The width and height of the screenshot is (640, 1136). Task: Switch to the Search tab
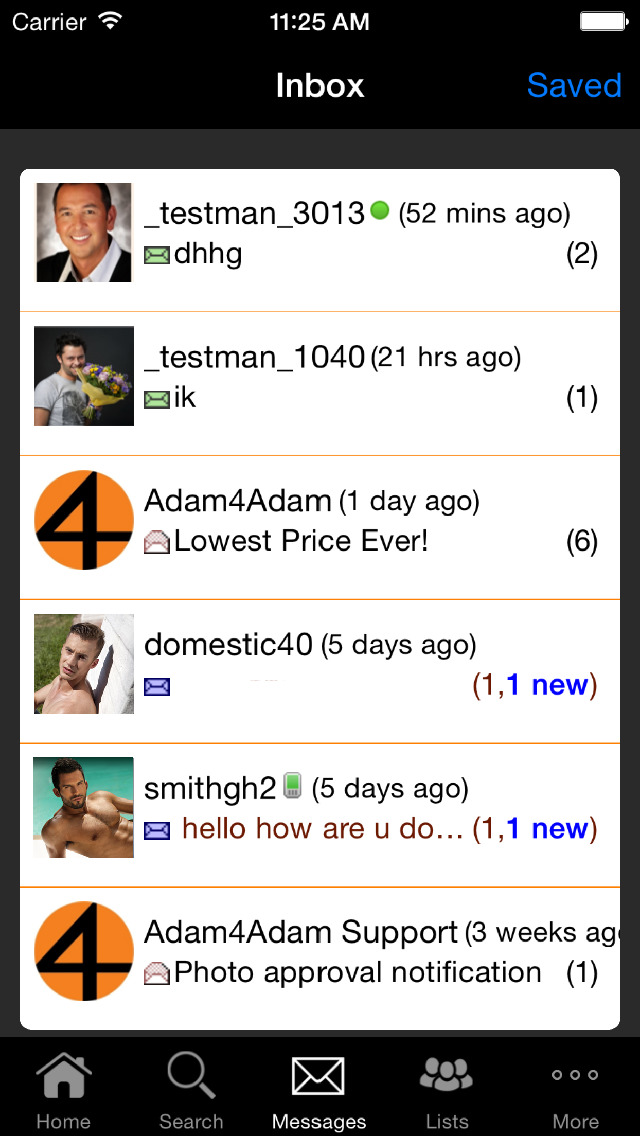[x=191, y=1090]
